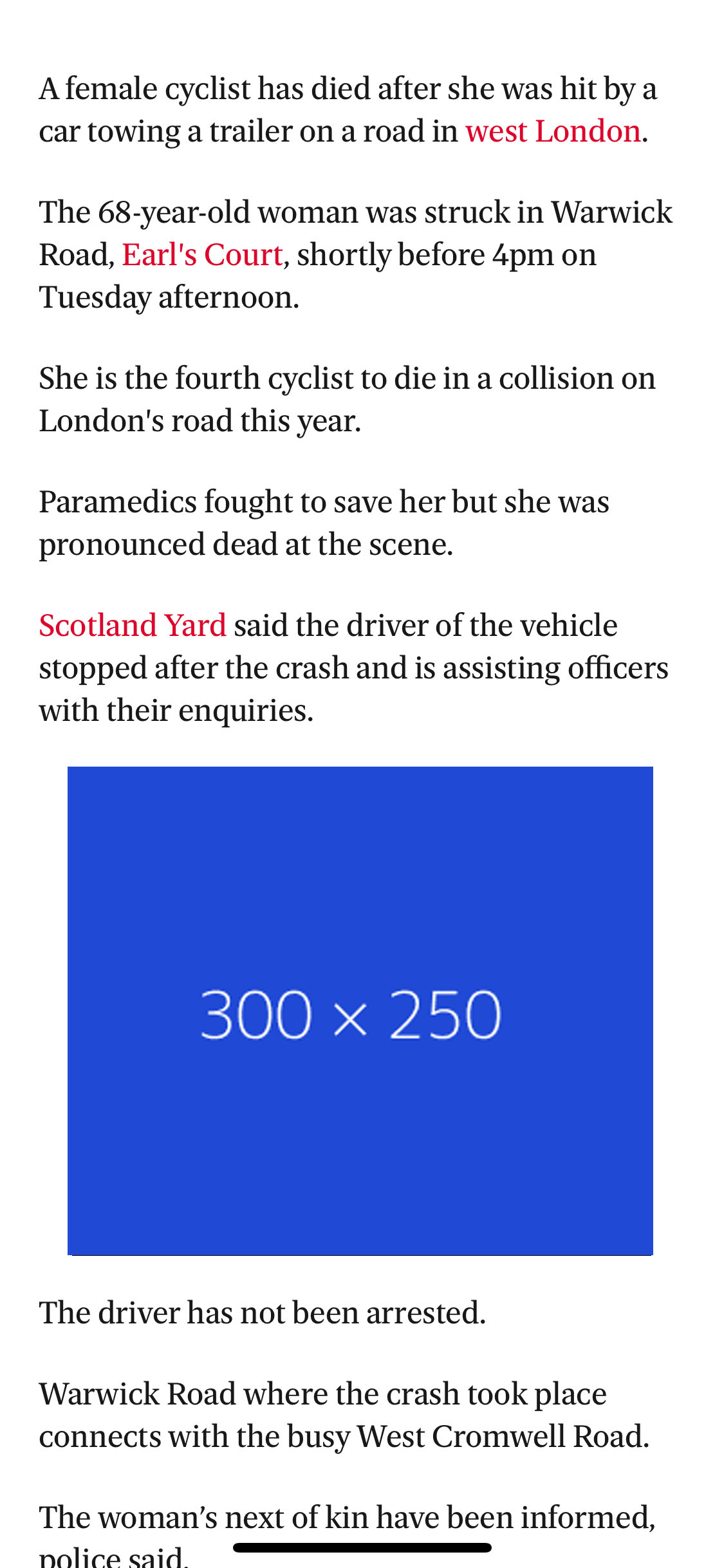
Task: Open the west London link
Action: click(x=553, y=131)
